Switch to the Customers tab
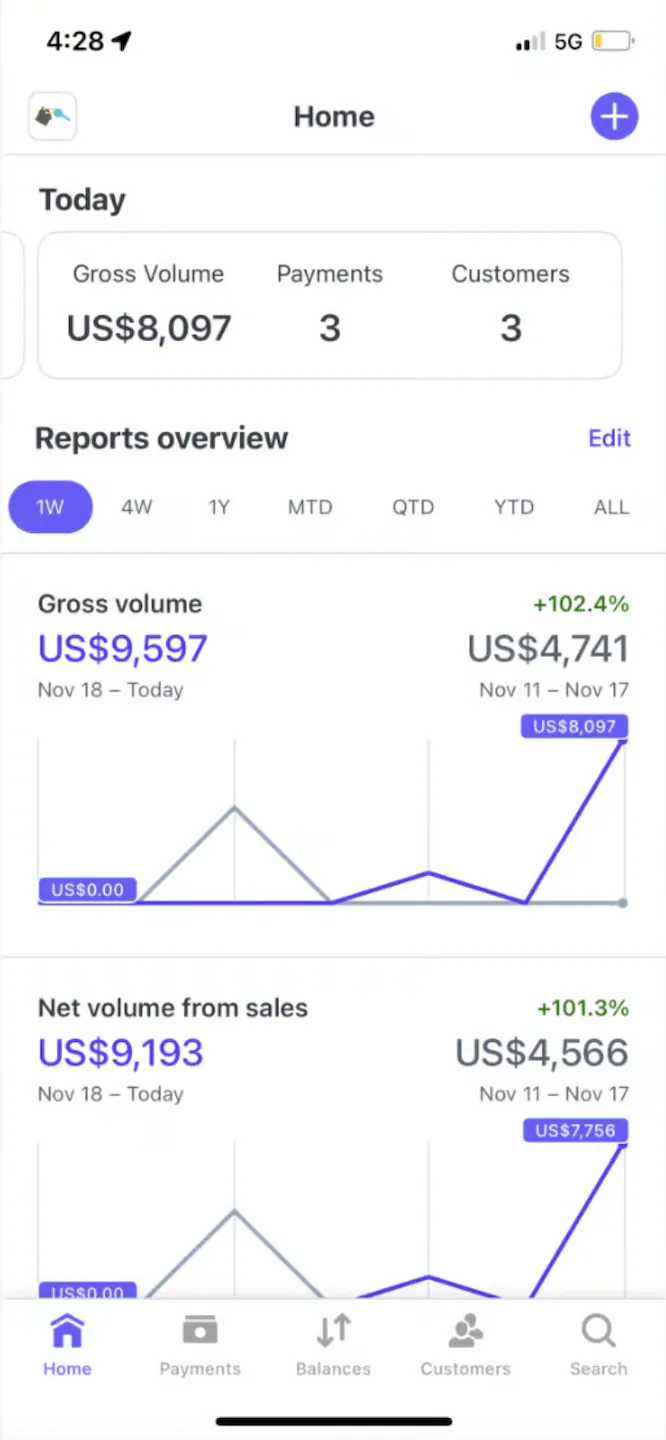 [465, 1345]
